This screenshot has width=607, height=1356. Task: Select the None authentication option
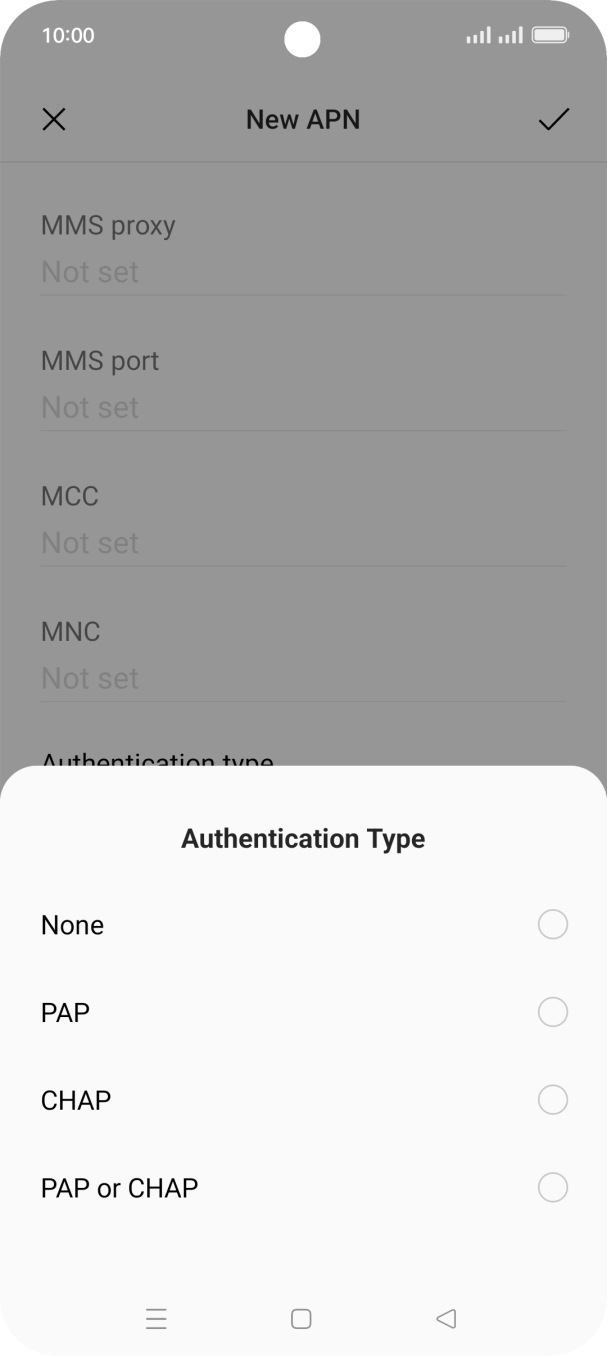552,925
